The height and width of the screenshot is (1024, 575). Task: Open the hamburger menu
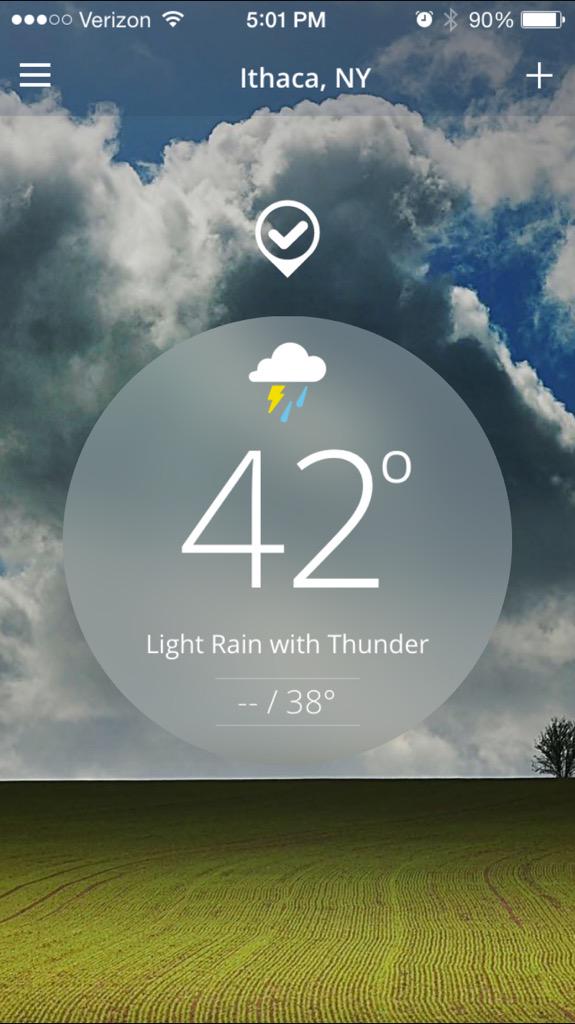pos(35,76)
